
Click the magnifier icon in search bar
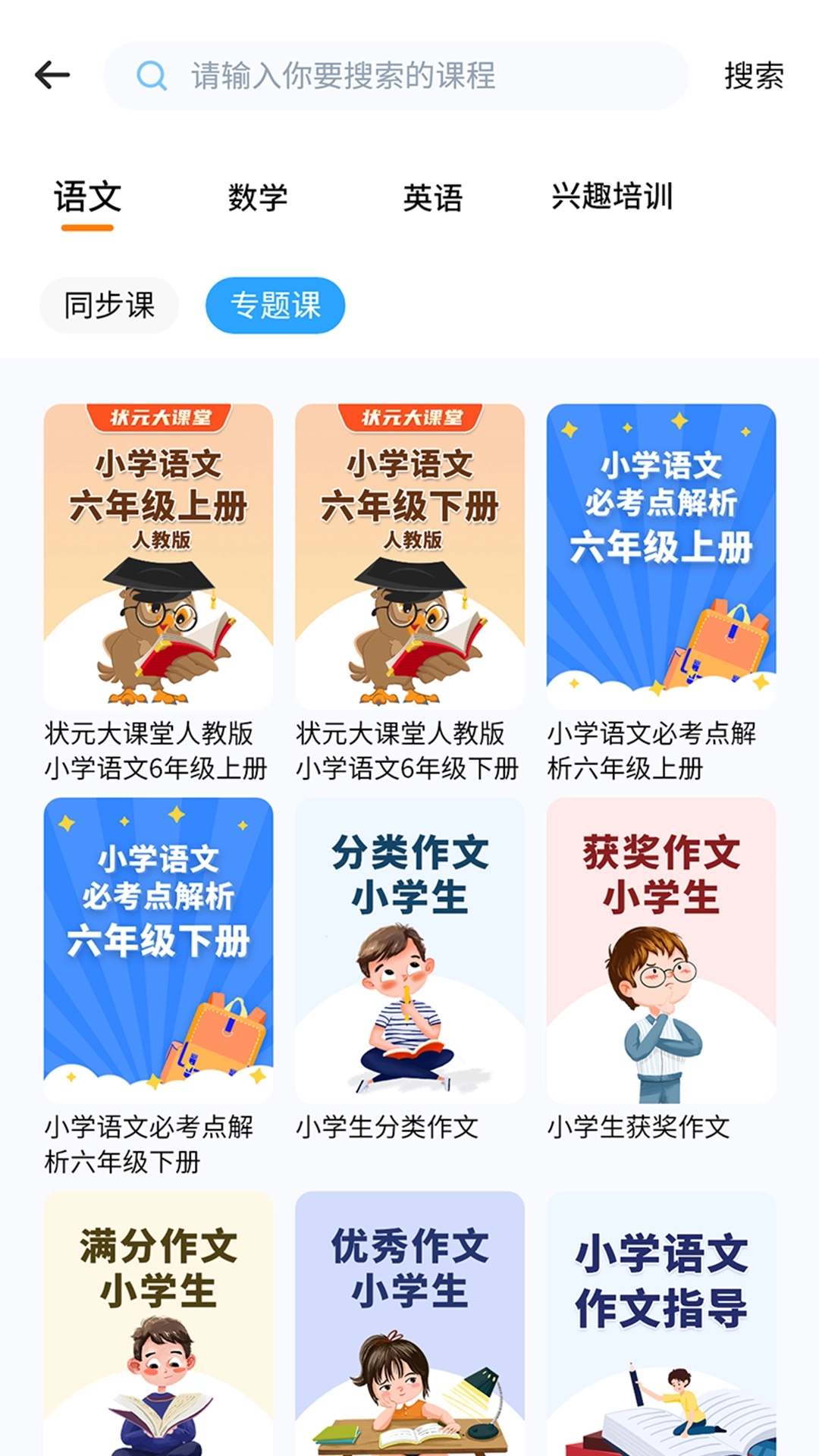click(x=152, y=76)
